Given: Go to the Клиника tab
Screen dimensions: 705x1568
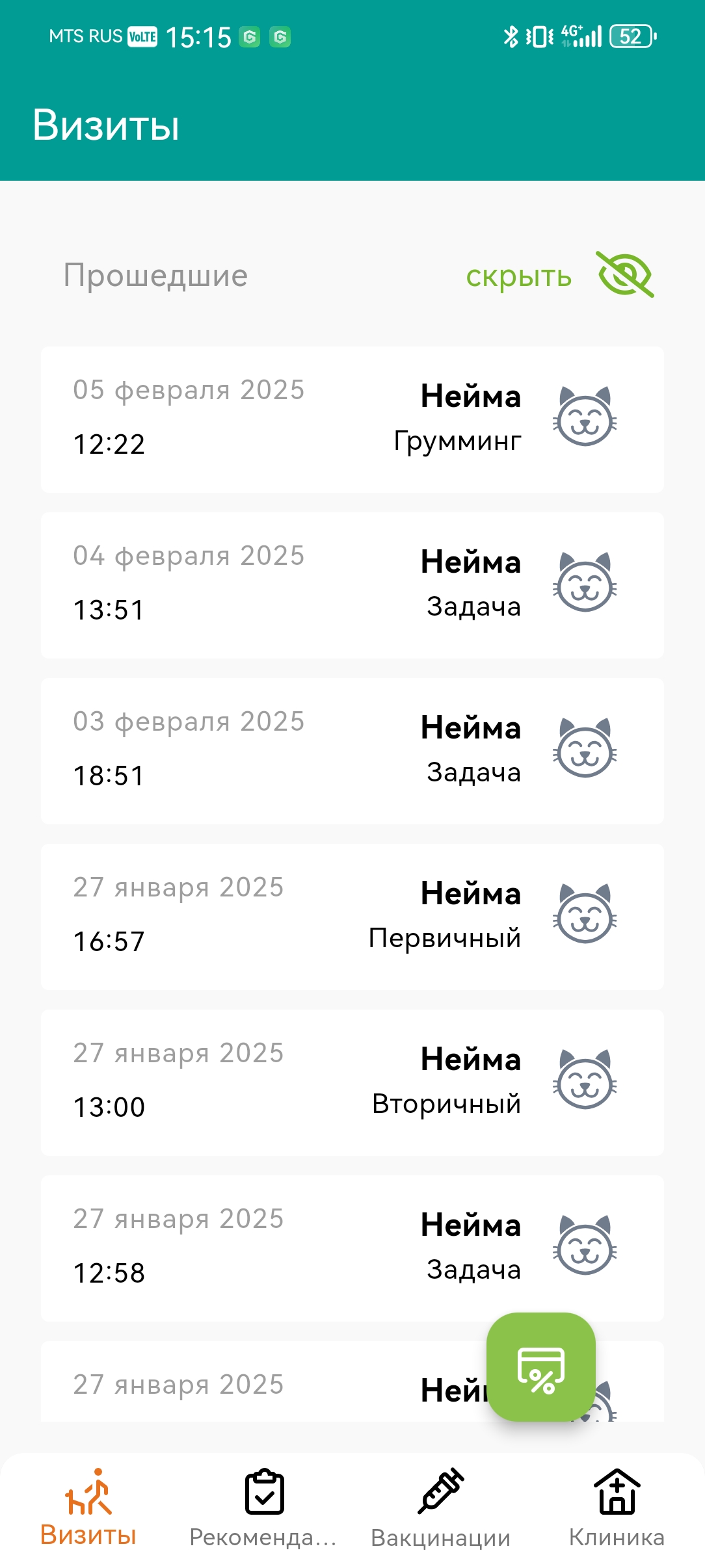Looking at the screenshot, I should 617,1508.
